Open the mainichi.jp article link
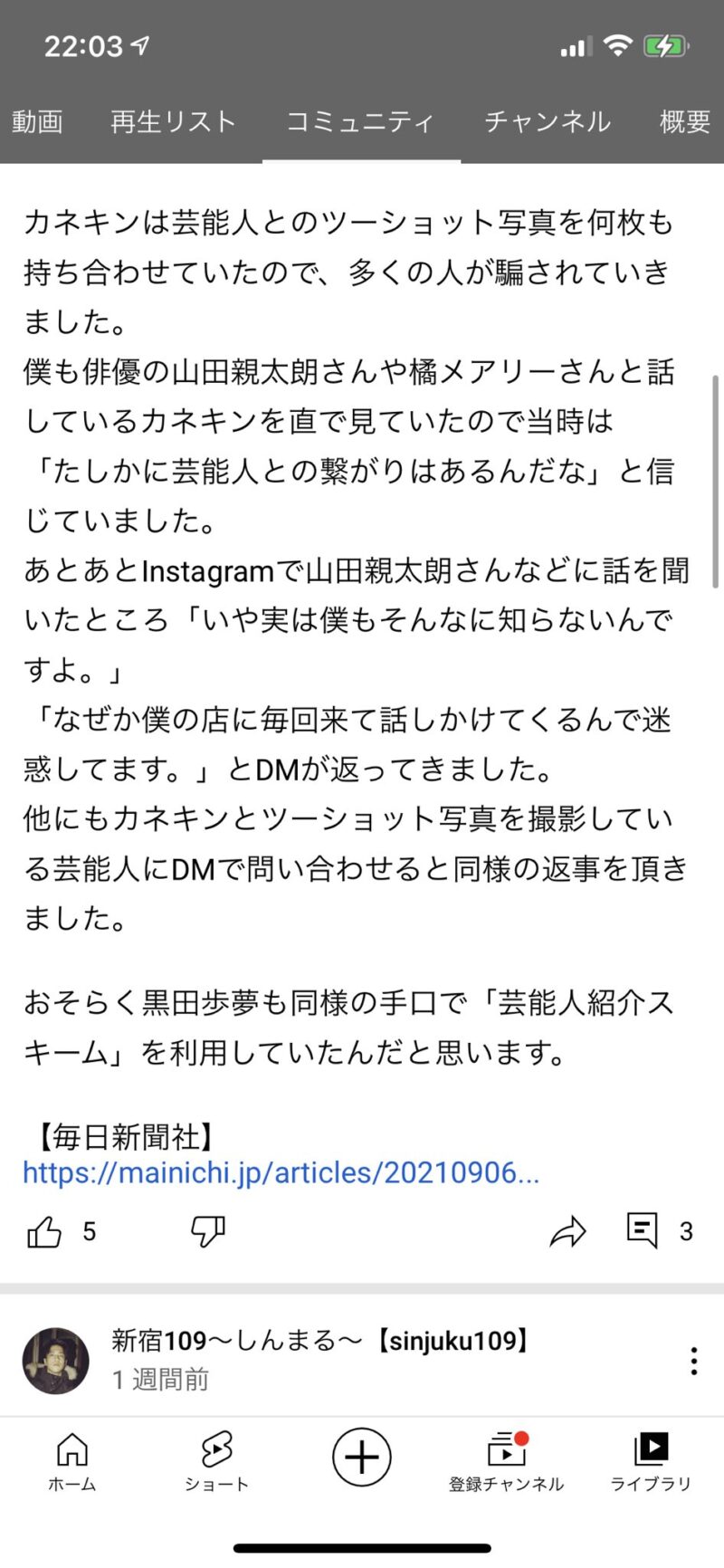The height and width of the screenshot is (1568, 724). [281, 1172]
